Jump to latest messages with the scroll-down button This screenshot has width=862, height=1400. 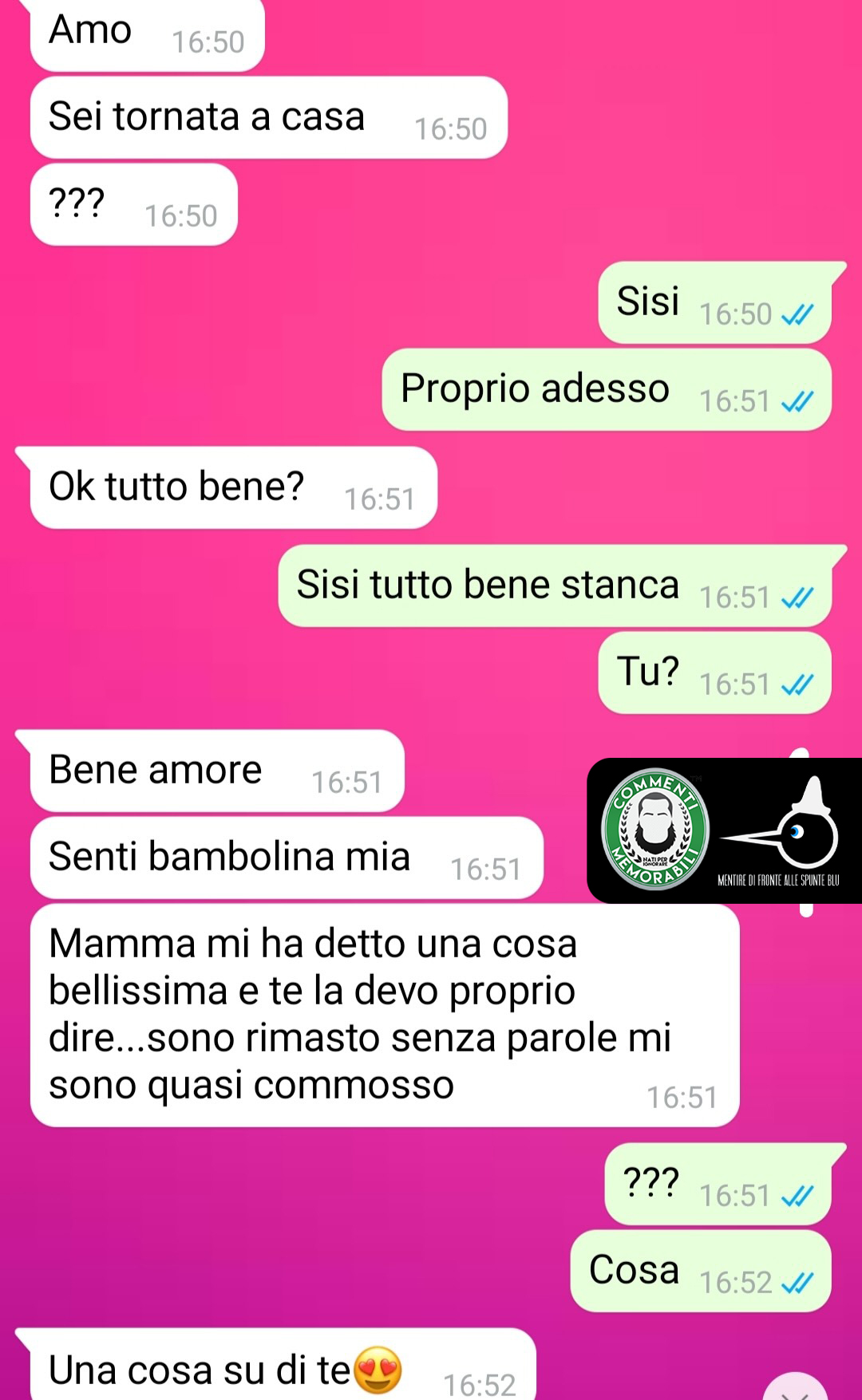[x=795, y=1388]
